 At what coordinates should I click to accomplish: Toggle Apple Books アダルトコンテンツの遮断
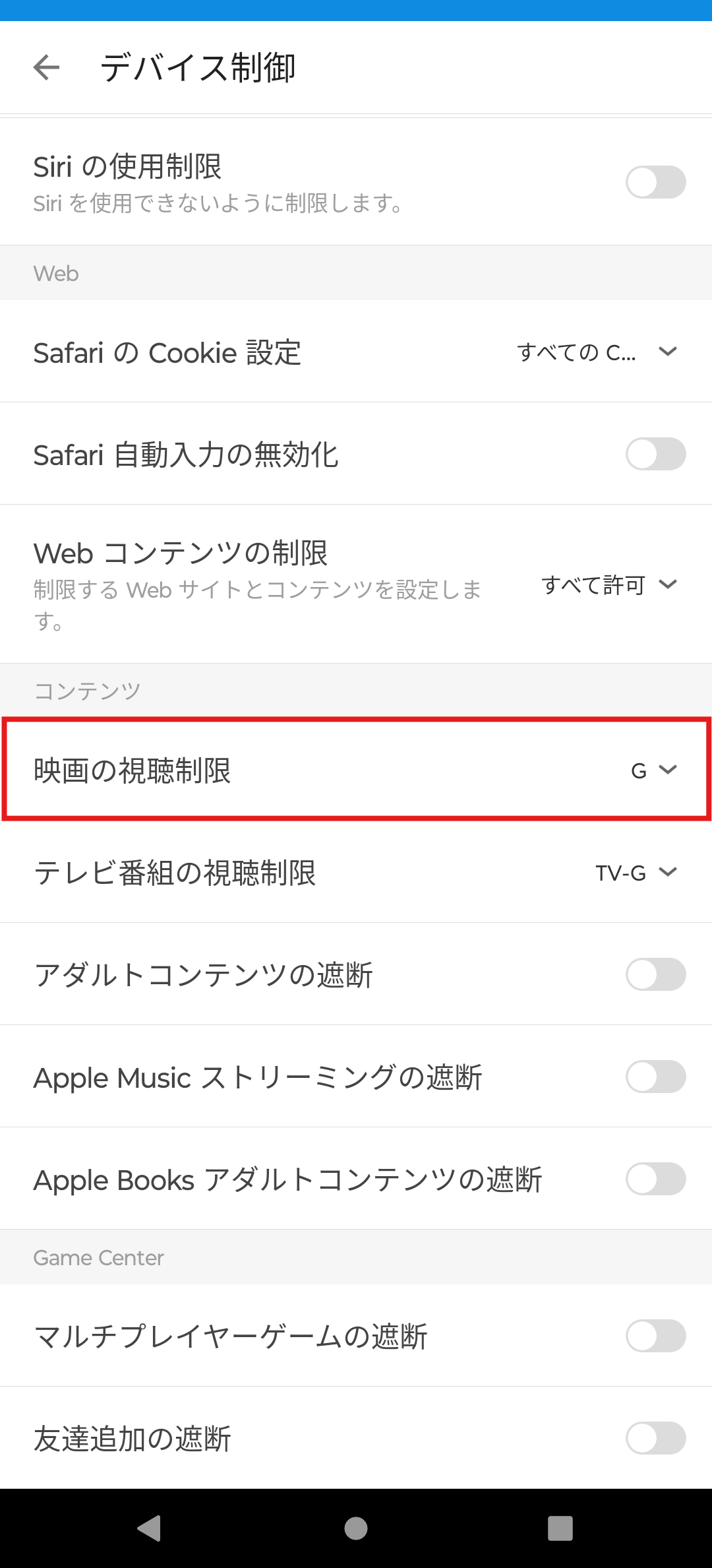(x=656, y=1179)
